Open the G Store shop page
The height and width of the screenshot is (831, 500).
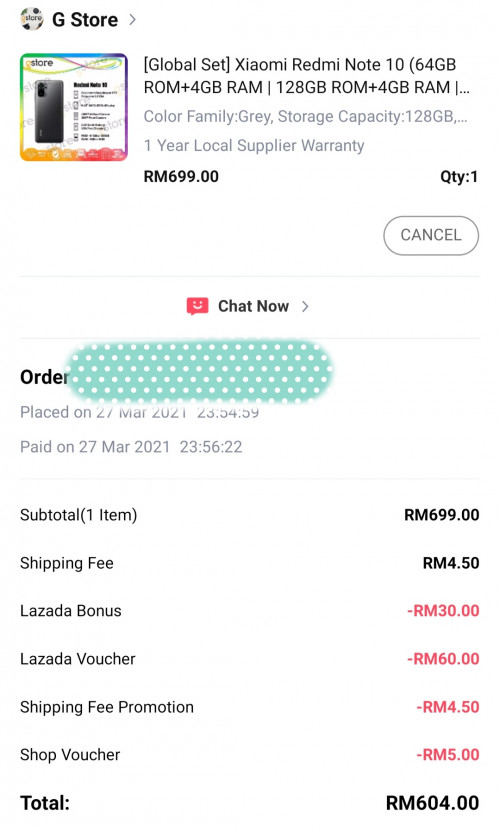point(78,20)
